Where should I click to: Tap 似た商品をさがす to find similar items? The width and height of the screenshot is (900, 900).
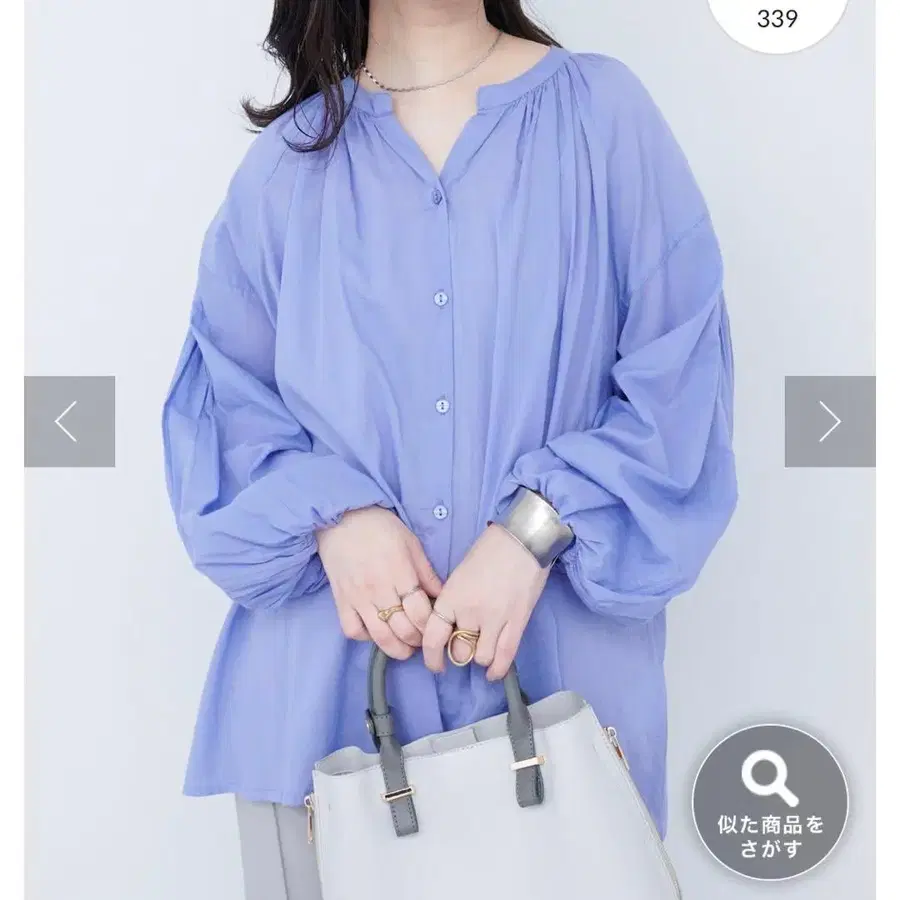point(770,803)
